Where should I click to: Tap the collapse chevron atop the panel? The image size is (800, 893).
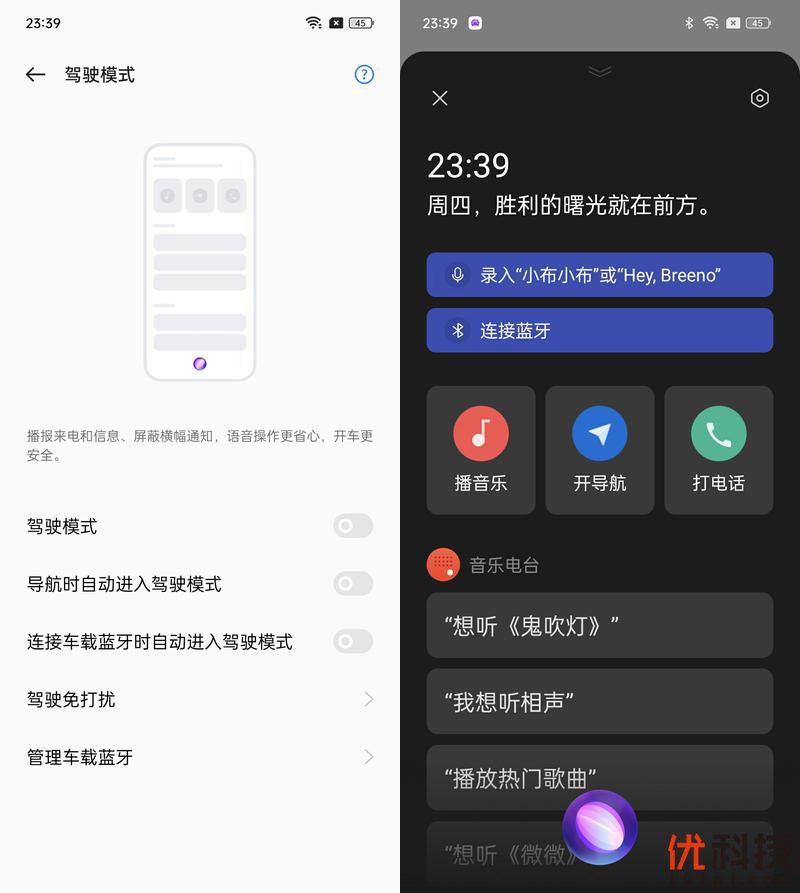[x=599, y=71]
